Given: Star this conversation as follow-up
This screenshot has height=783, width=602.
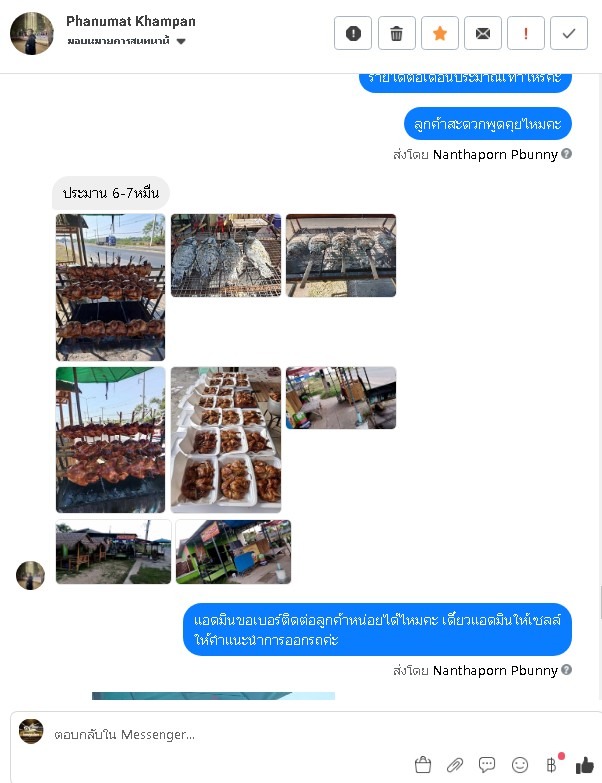Looking at the screenshot, I should pos(439,33).
